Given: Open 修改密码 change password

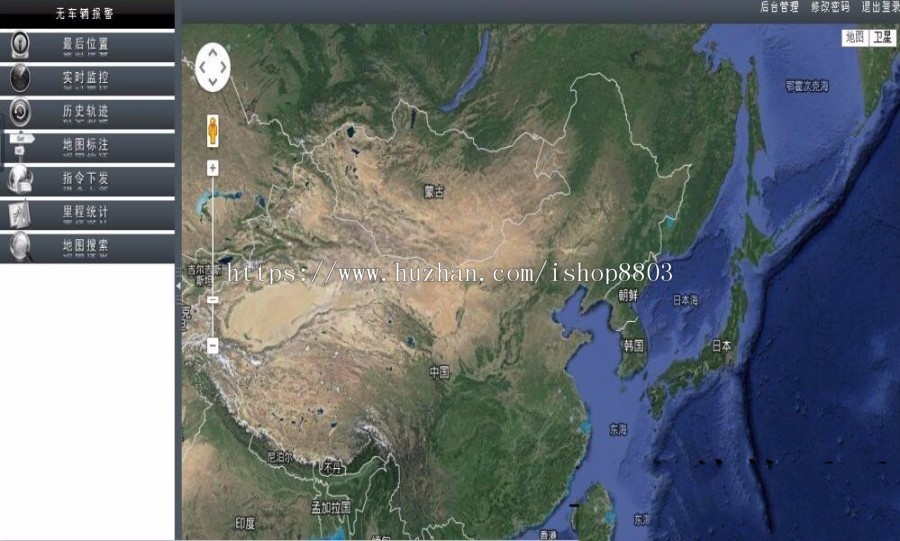Looking at the screenshot, I should 829,7.
